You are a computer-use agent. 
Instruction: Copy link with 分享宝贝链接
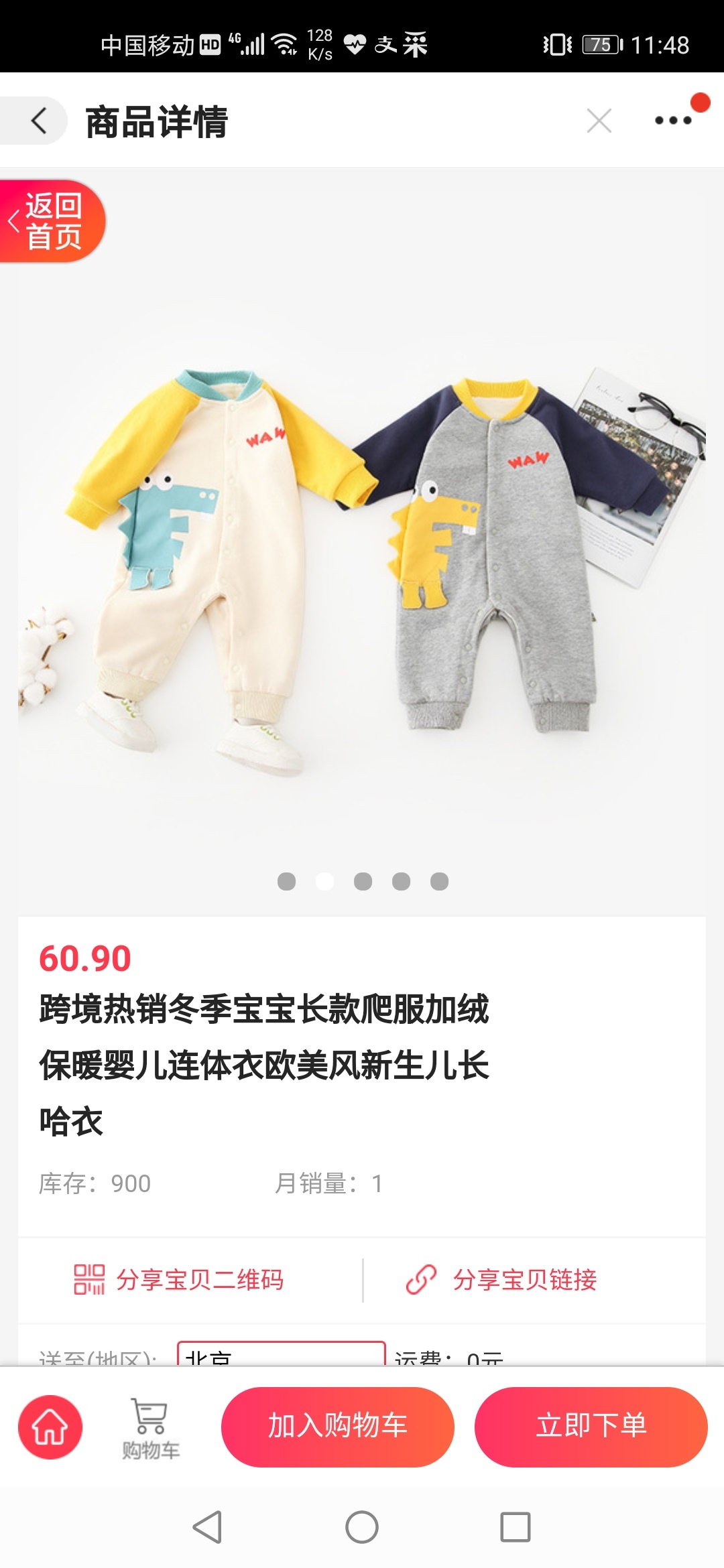[x=501, y=1280]
